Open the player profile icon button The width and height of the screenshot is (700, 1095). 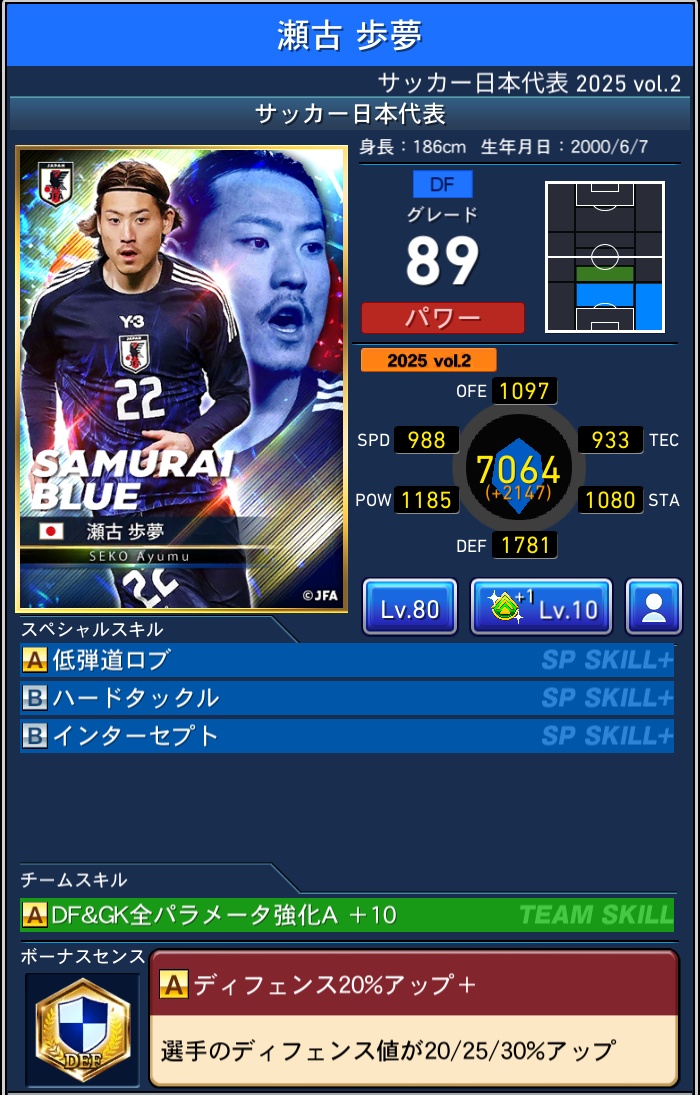653,607
